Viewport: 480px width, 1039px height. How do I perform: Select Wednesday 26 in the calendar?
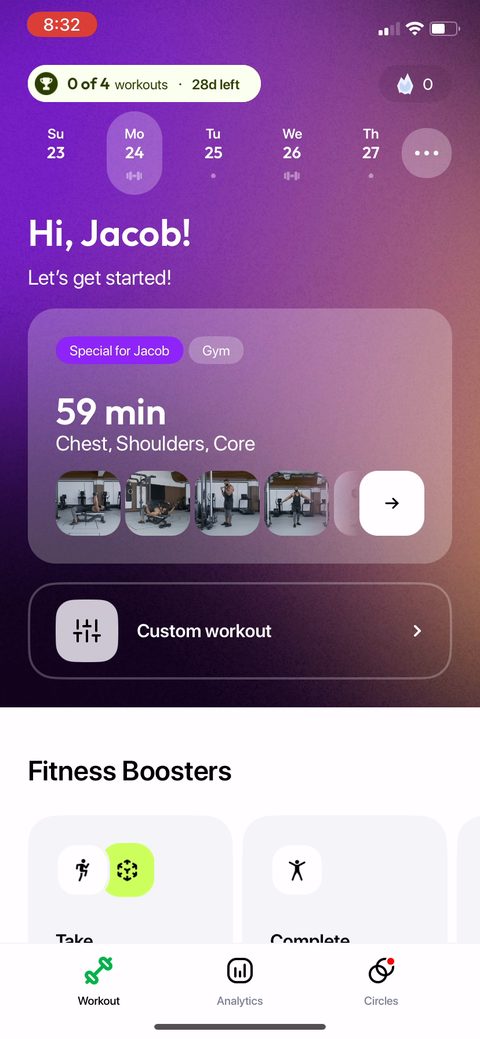point(292,152)
